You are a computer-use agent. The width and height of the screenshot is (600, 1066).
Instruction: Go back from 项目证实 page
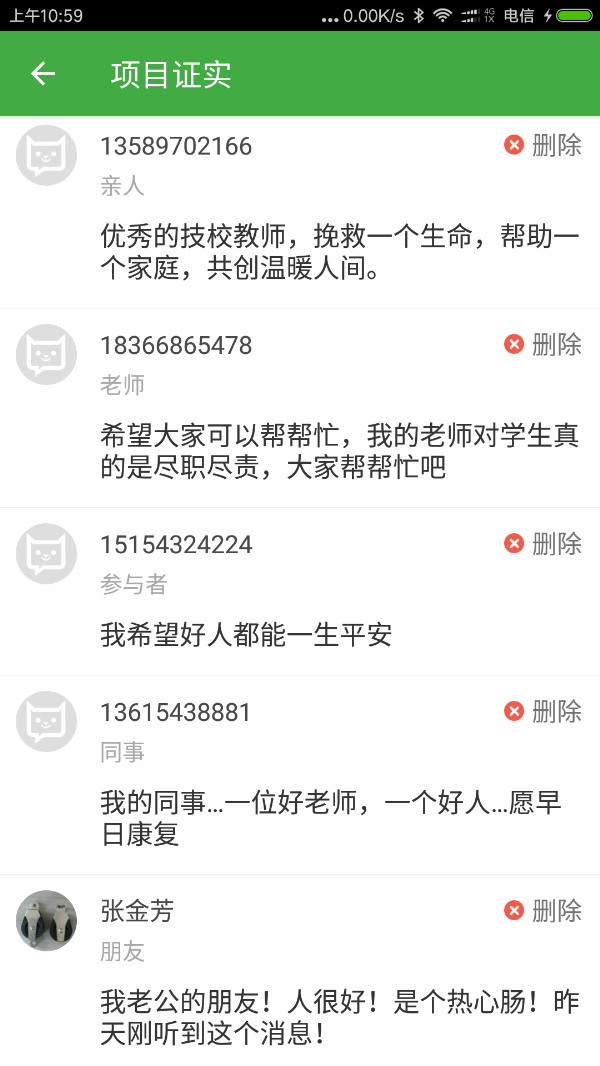click(43, 73)
